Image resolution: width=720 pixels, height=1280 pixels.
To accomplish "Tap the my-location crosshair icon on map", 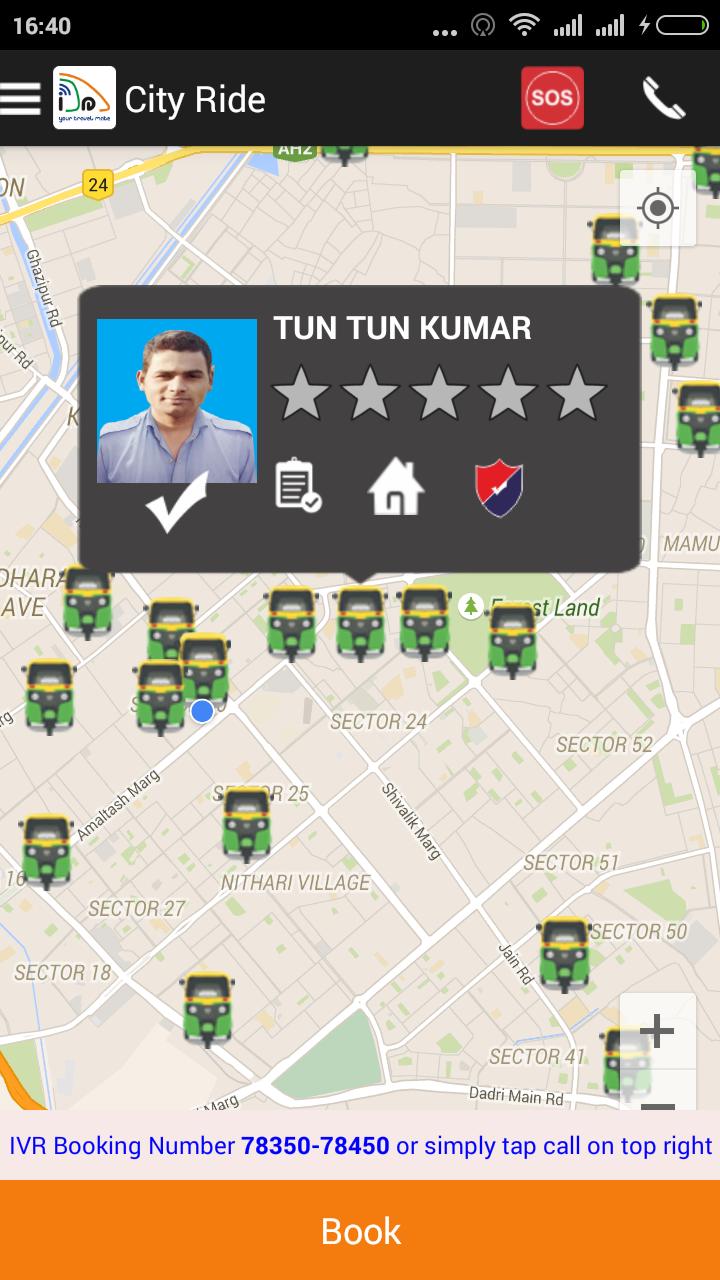I will click(658, 209).
